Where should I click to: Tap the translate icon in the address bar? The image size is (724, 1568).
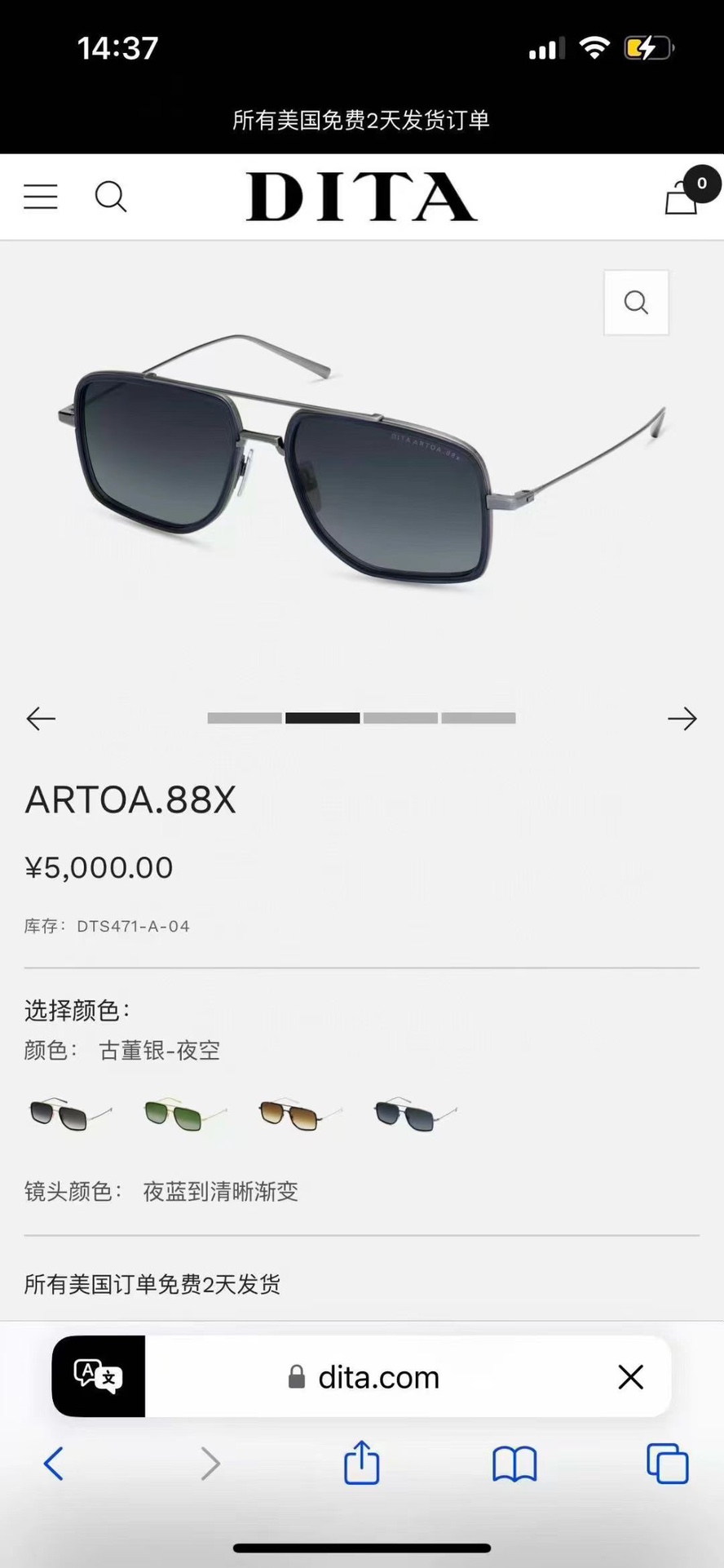pyautogui.click(x=97, y=1376)
